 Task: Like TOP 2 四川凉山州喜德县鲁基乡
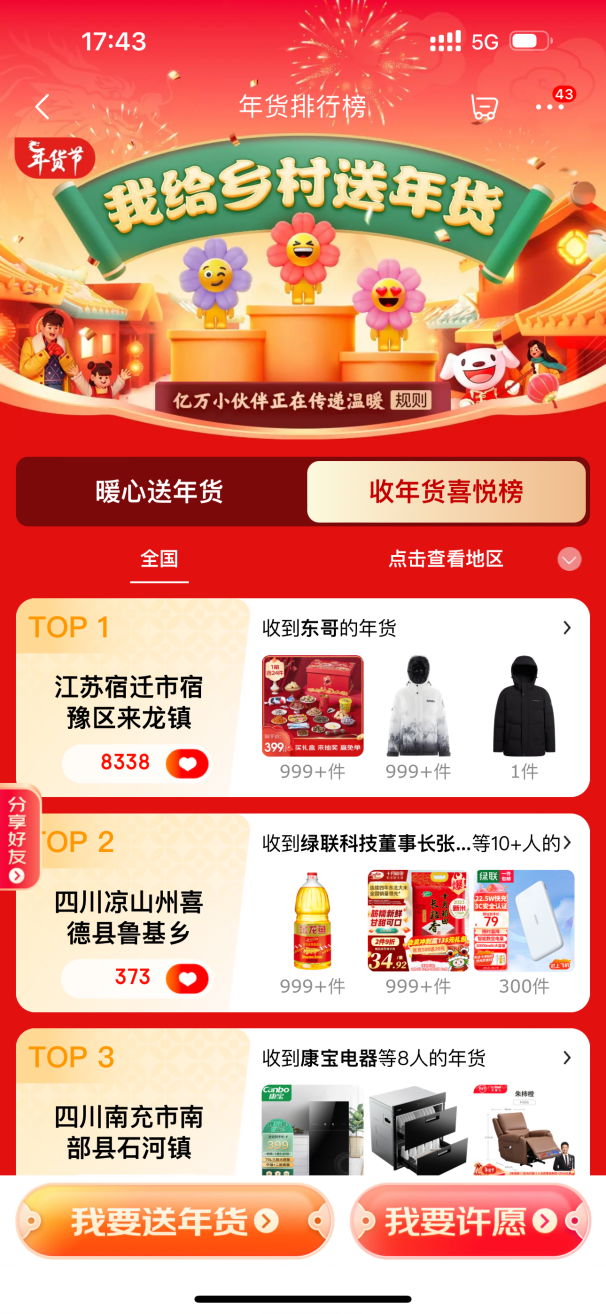(x=187, y=978)
